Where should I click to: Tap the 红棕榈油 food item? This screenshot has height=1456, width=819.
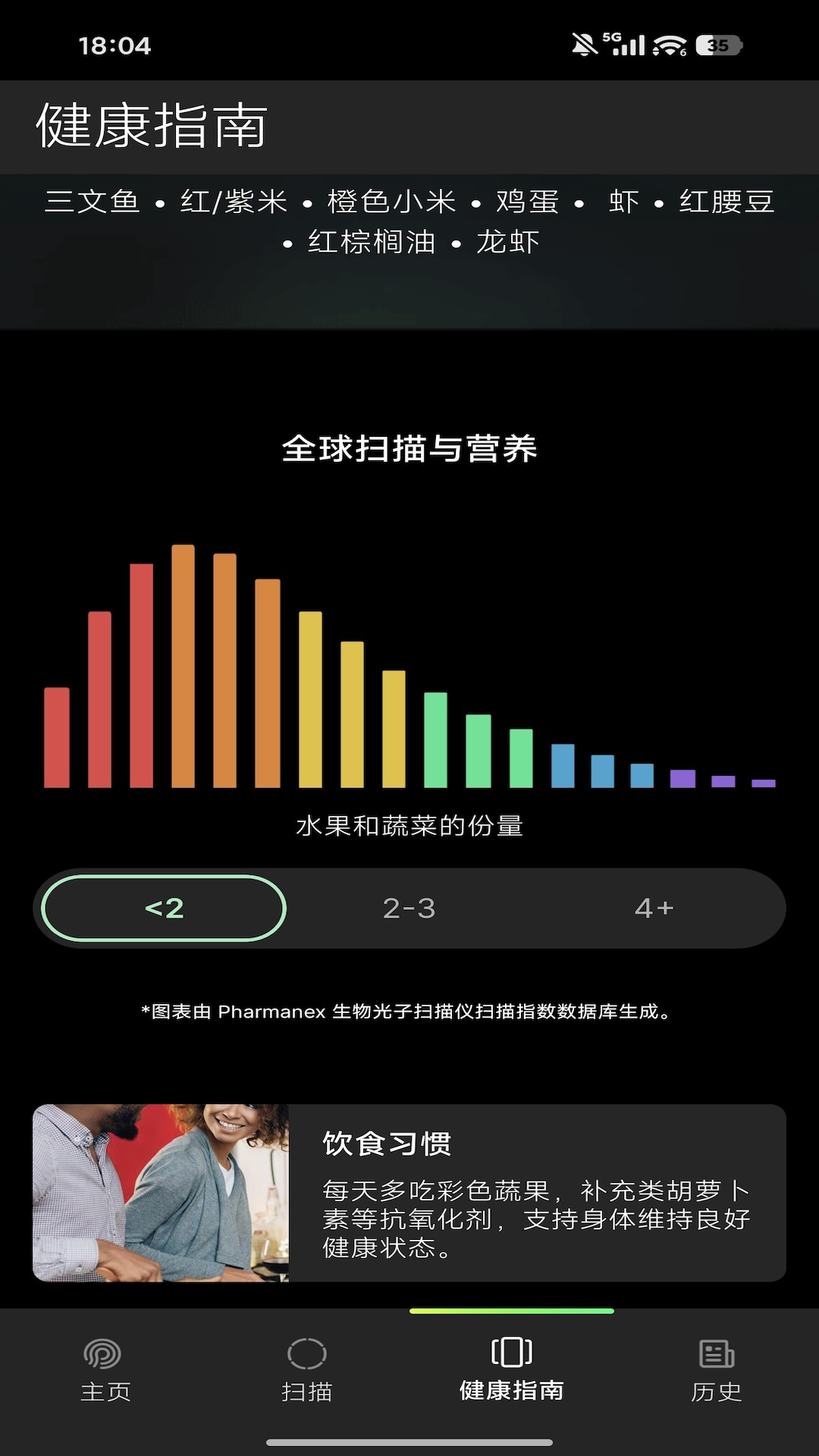click(x=371, y=244)
